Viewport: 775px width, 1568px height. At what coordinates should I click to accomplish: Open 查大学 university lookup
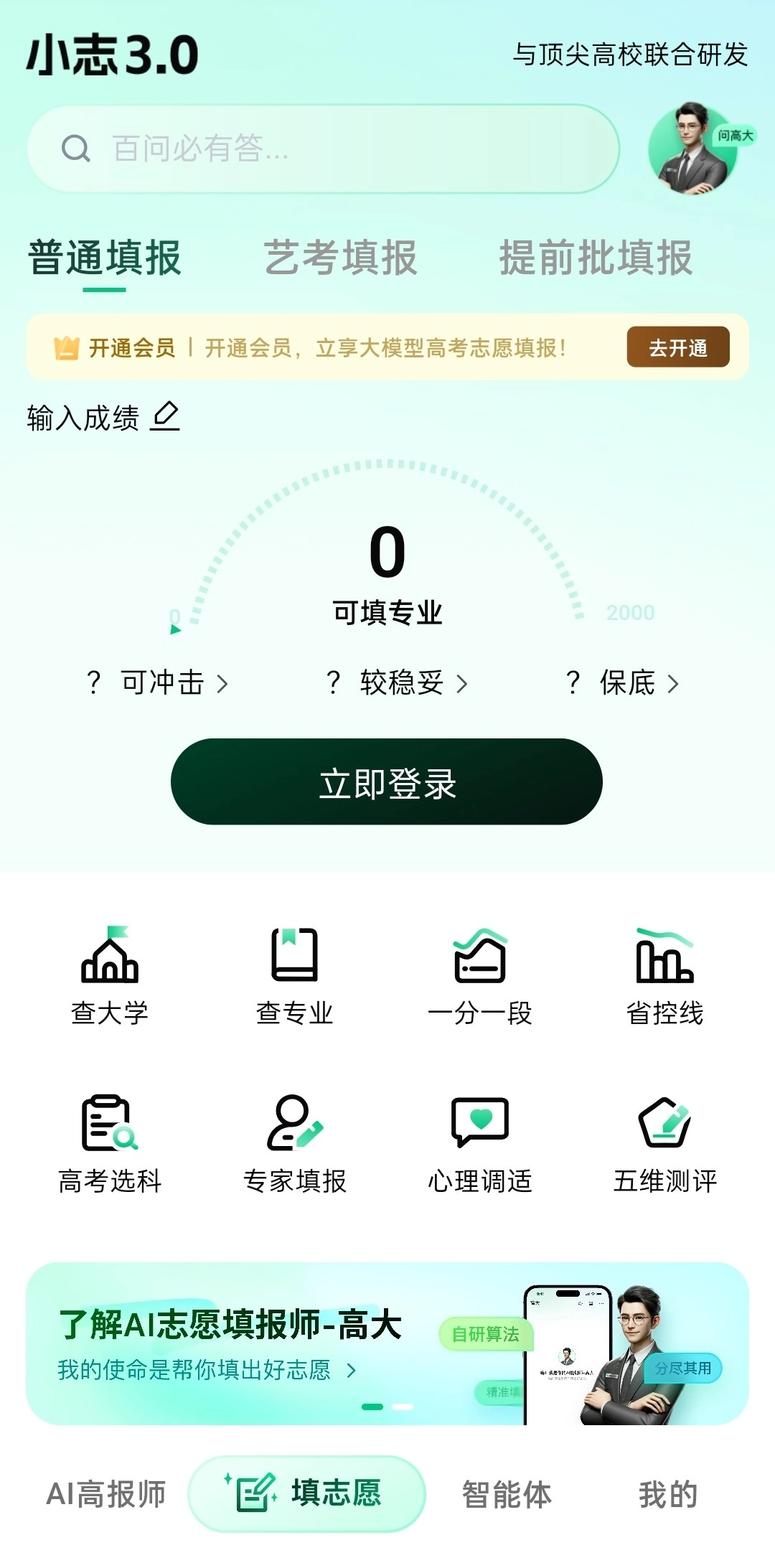(110, 976)
